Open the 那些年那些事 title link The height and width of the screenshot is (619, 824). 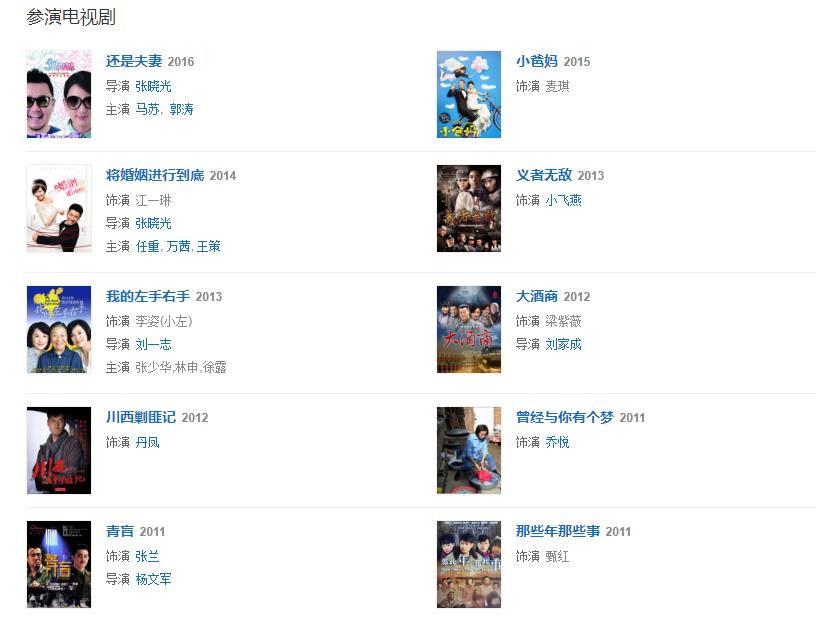tap(558, 531)
